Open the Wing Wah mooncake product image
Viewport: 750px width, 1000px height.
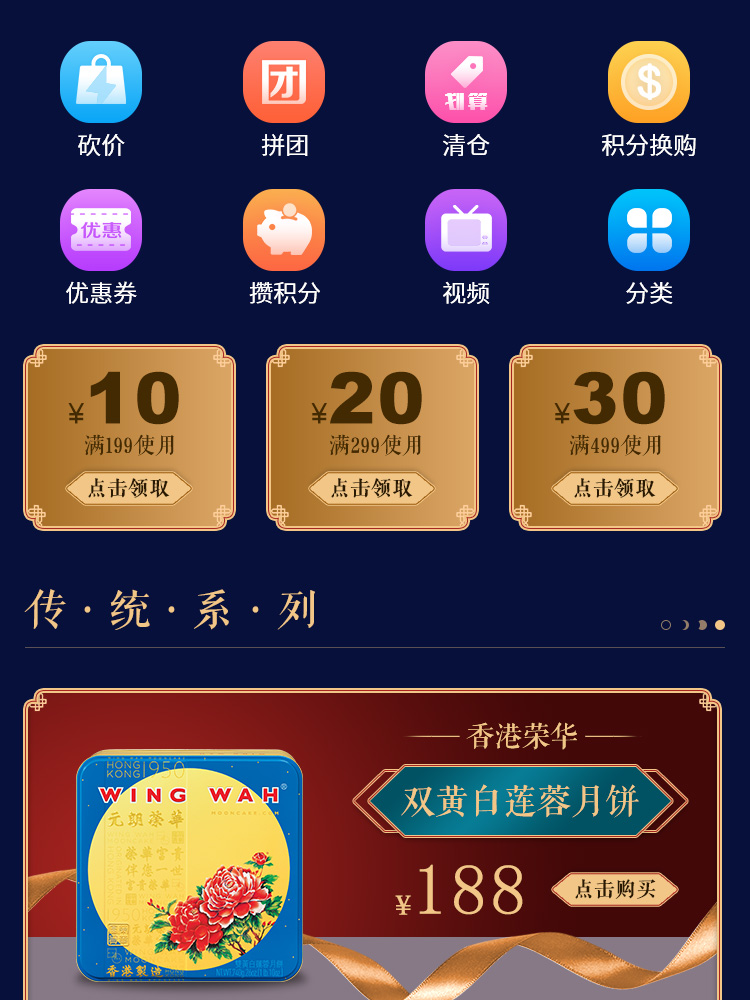(190, 865)
